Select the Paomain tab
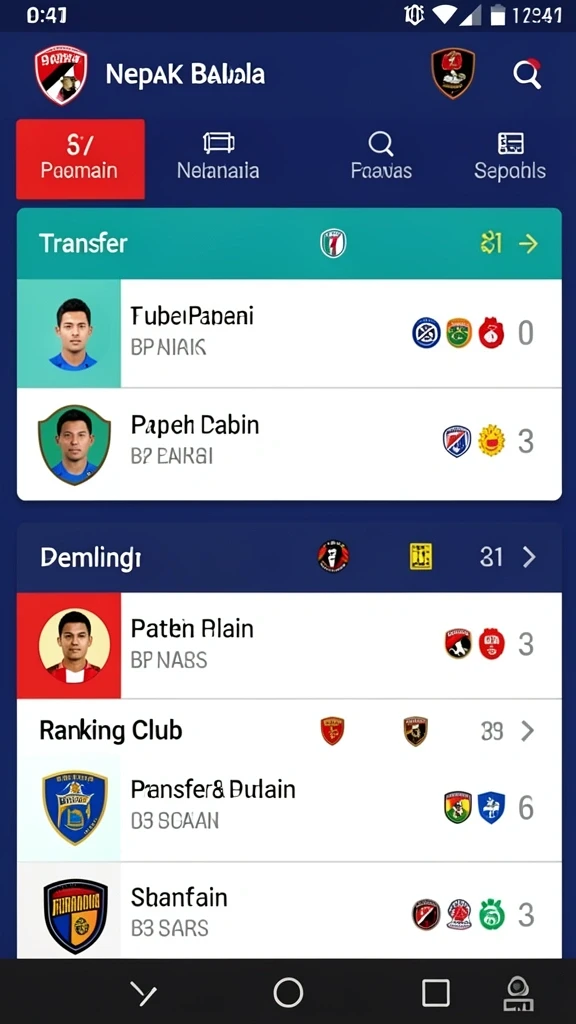Screen dimensions: 576x1024 80,159
